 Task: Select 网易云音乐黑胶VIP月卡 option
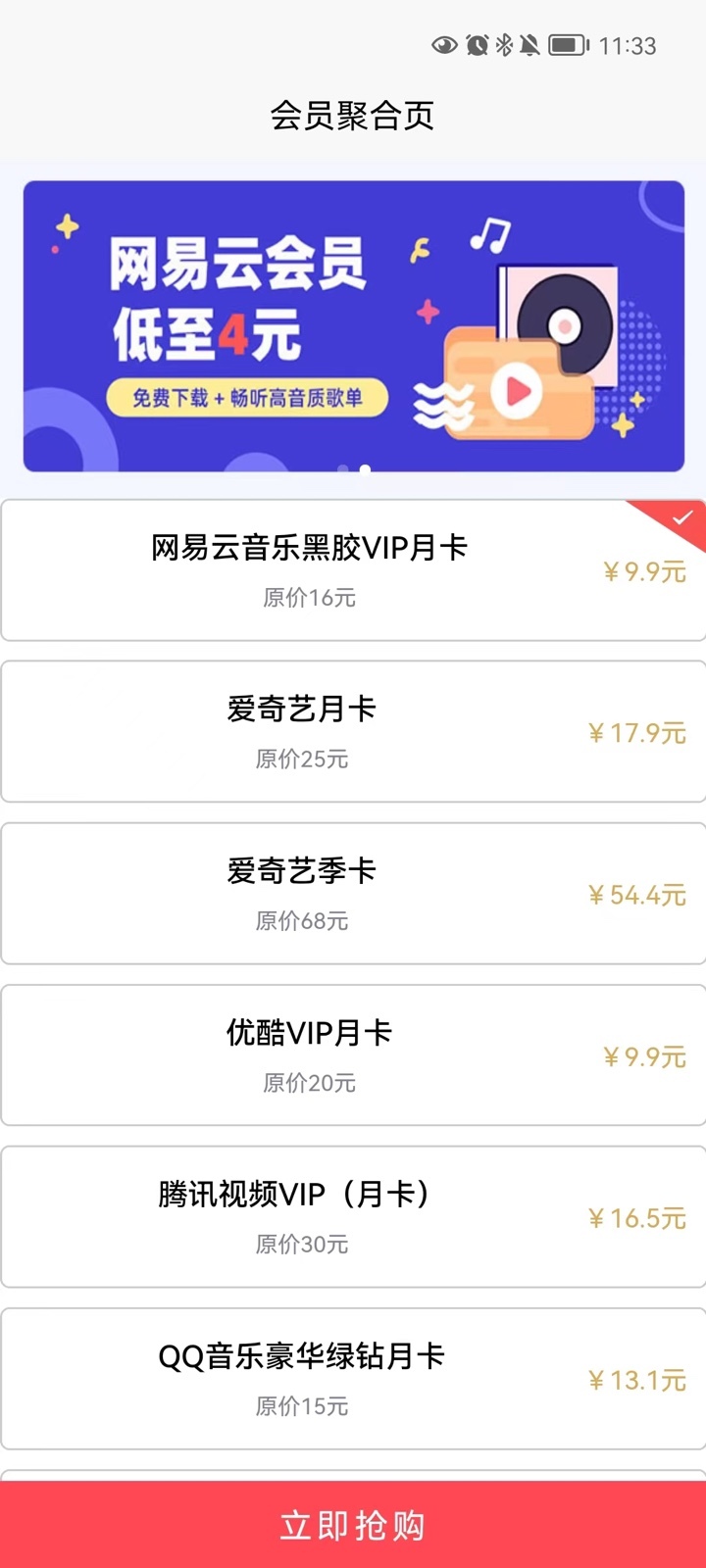pyautogui.click(x=353, y=570)
